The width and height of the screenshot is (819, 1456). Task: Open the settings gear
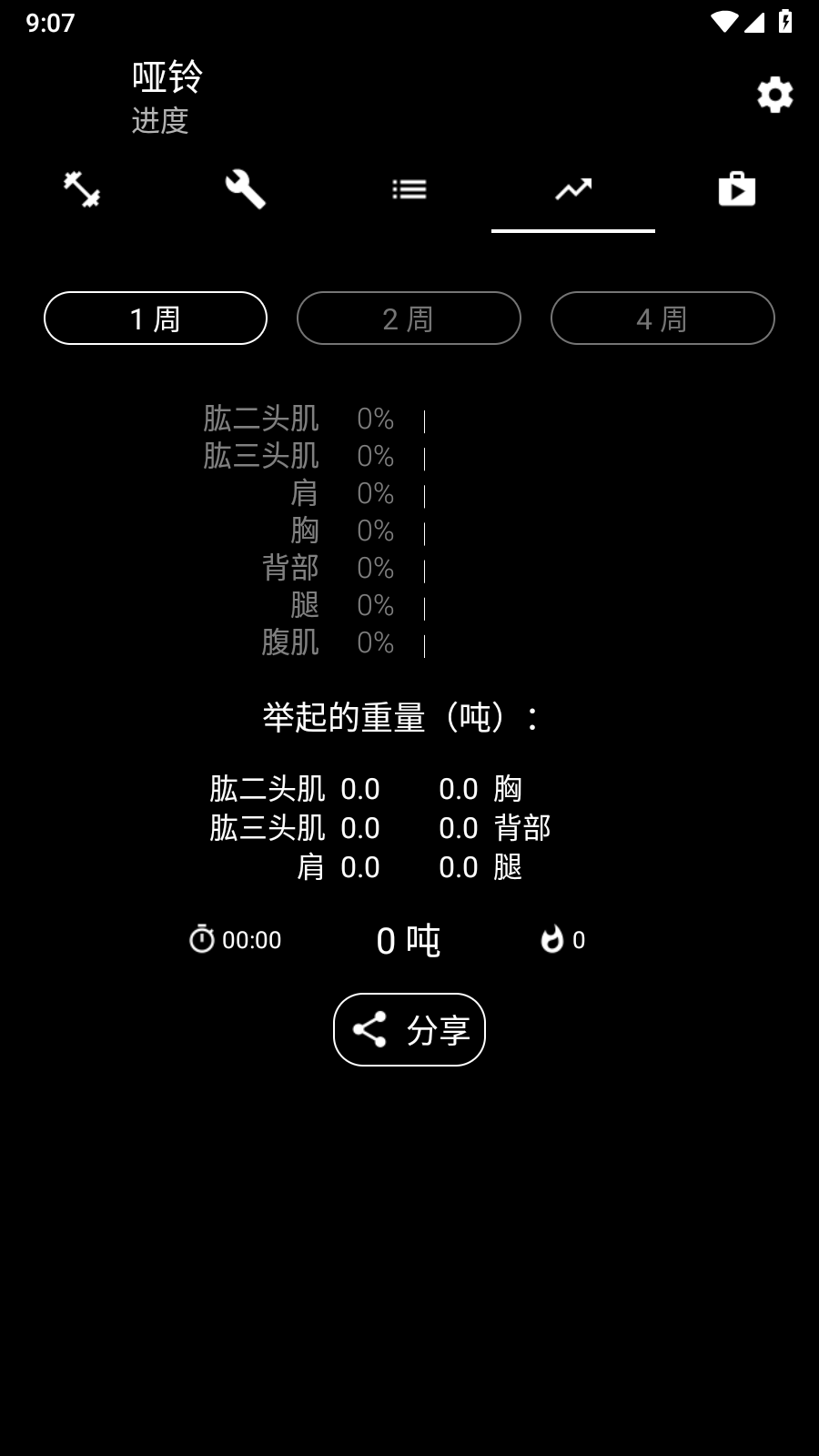point(774,95)
